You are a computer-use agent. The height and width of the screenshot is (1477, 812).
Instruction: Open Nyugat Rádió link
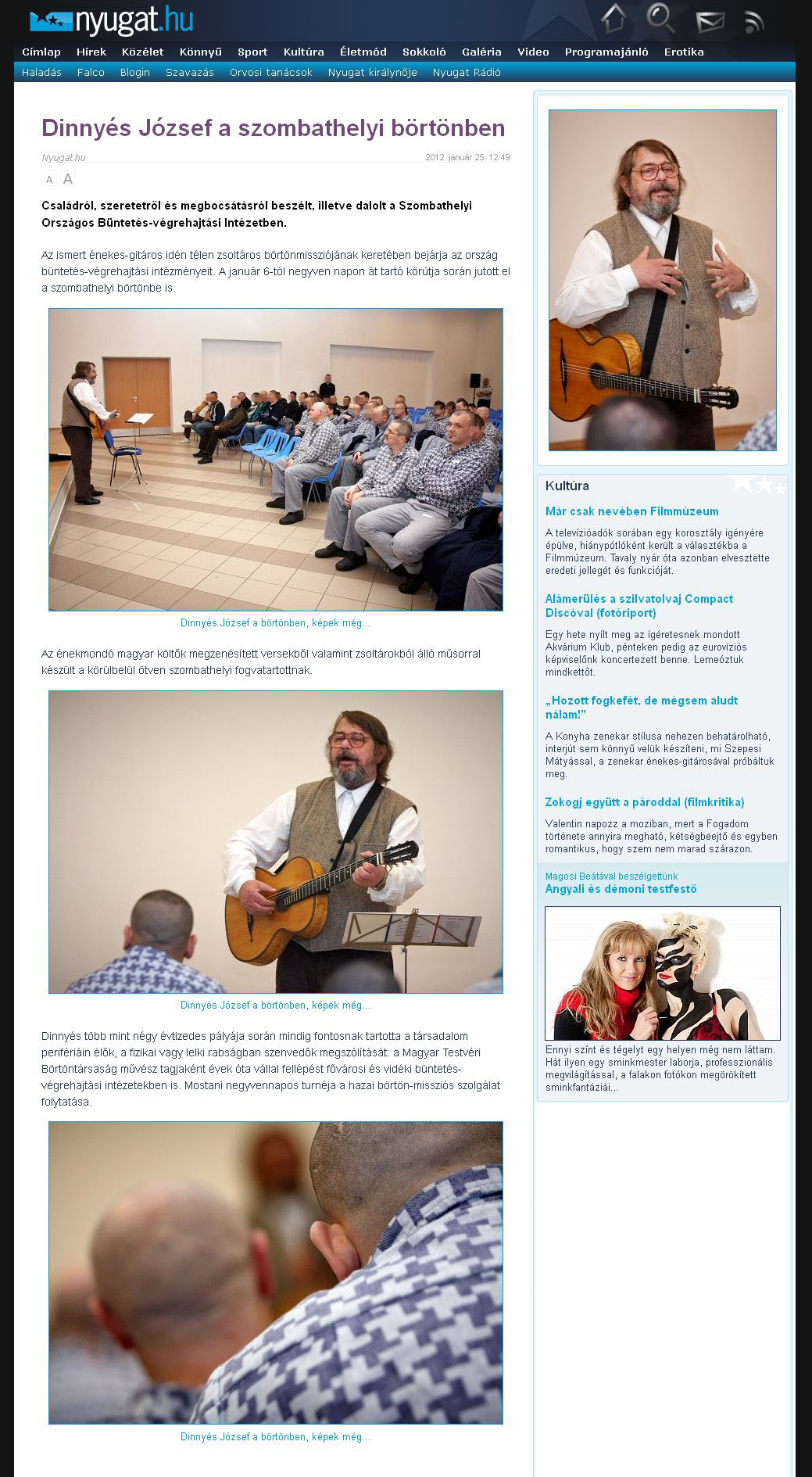coord(467,72)
